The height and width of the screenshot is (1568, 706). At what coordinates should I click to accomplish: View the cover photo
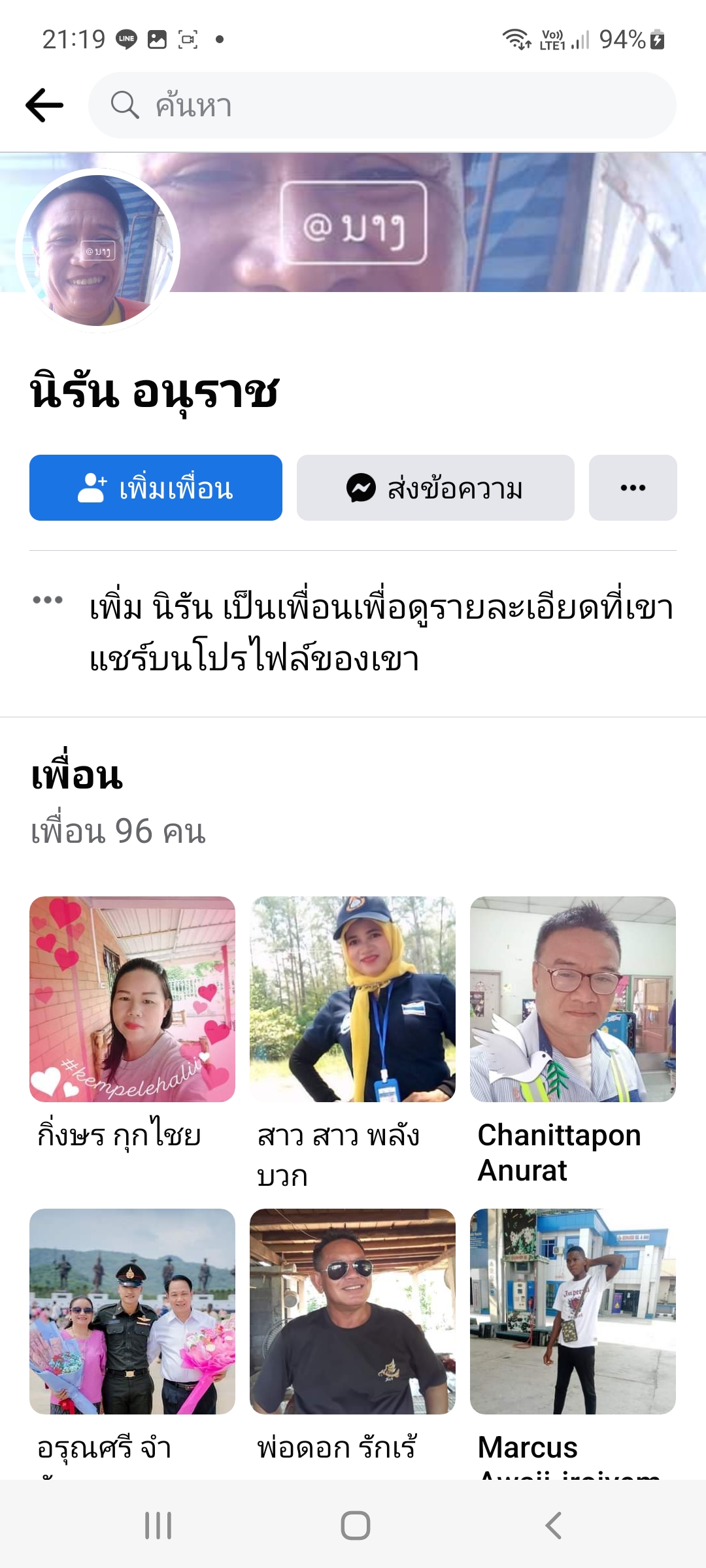pos(458,222)
